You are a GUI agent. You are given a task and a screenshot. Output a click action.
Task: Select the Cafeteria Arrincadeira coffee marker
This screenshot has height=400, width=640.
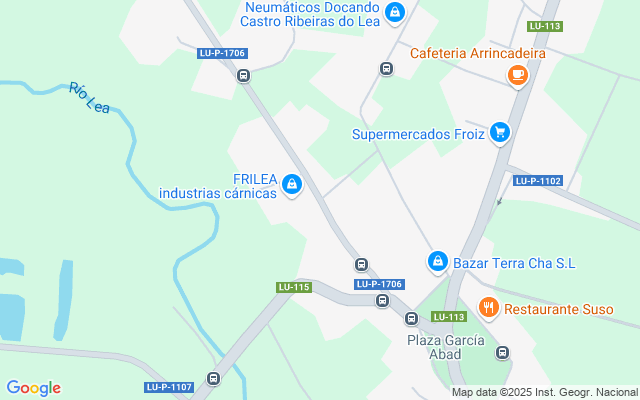[517, 73]
